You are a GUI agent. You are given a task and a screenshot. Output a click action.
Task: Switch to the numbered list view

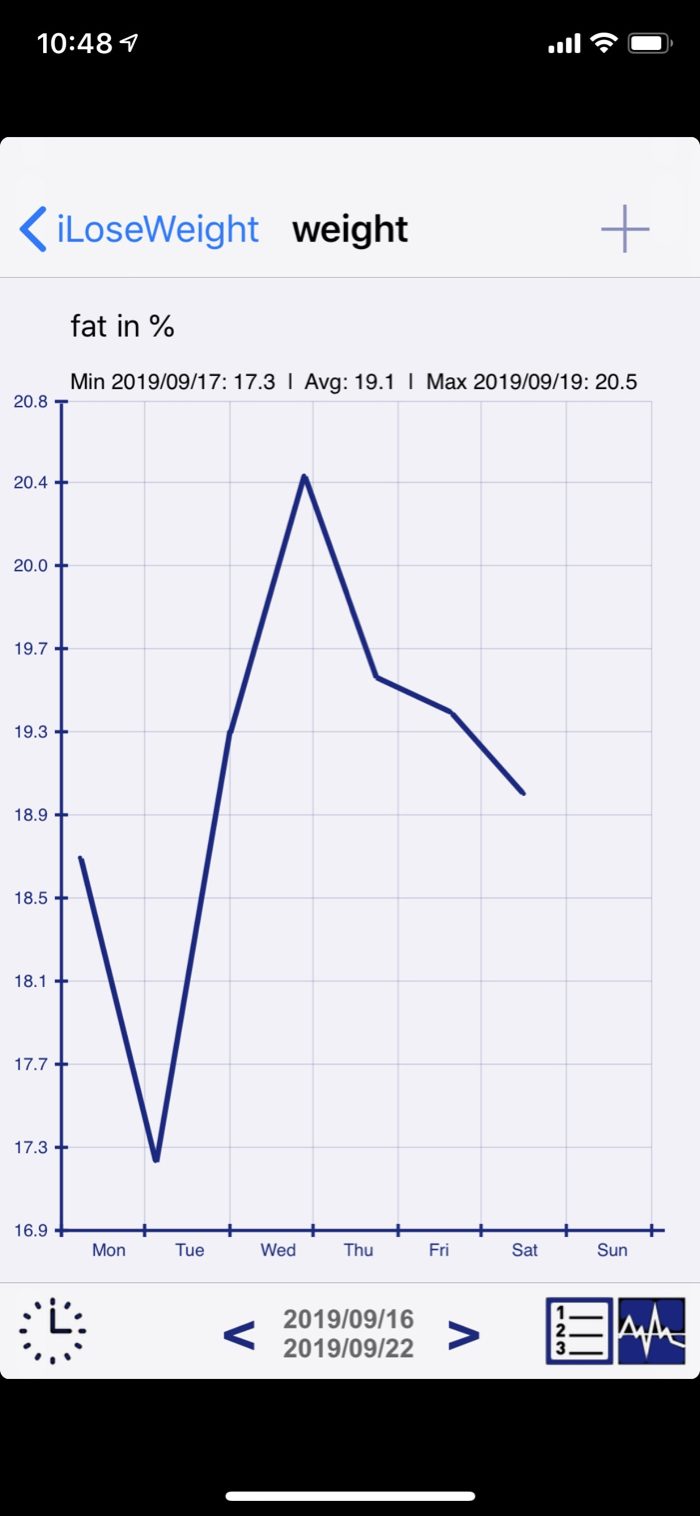pos(579,1331)
